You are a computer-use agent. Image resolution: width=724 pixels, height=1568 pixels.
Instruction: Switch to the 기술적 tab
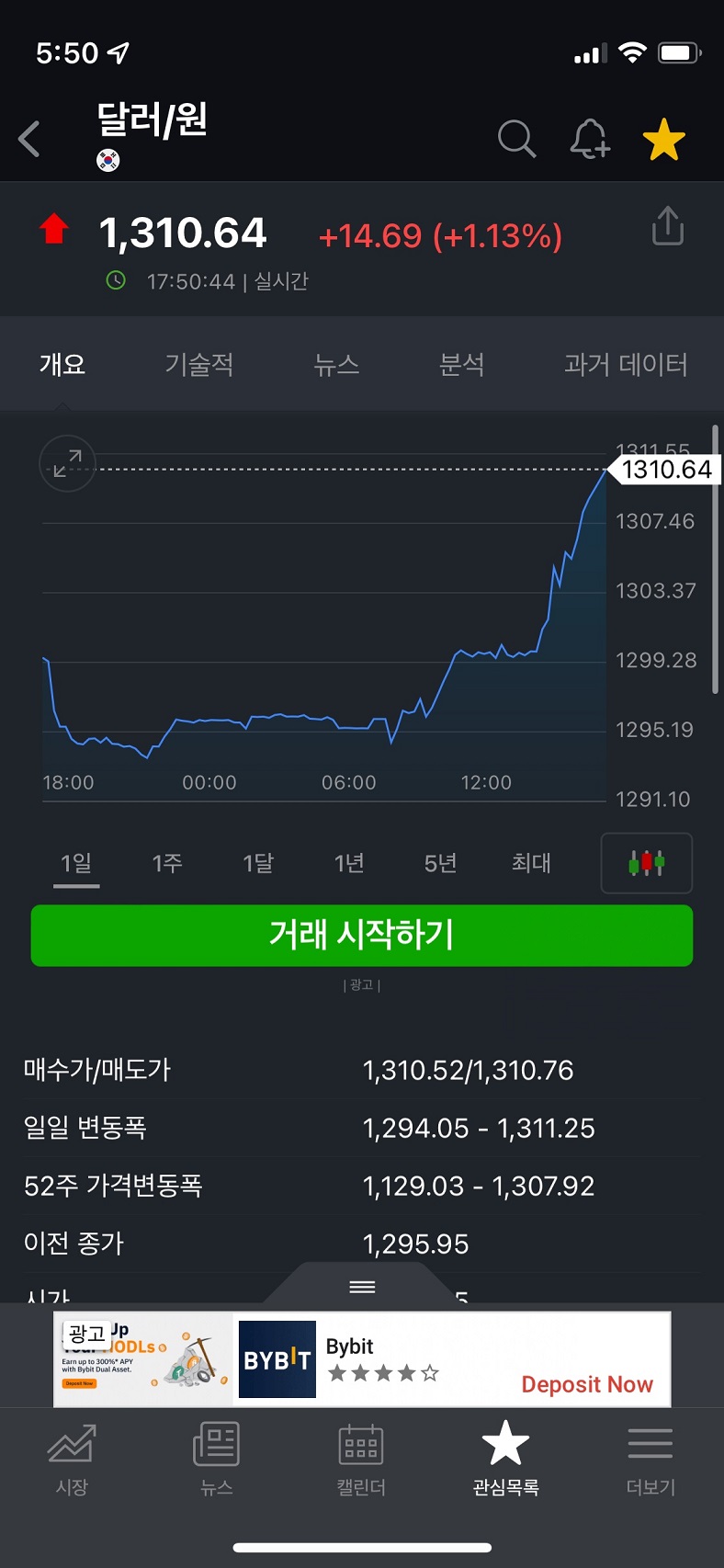(199, 365)
